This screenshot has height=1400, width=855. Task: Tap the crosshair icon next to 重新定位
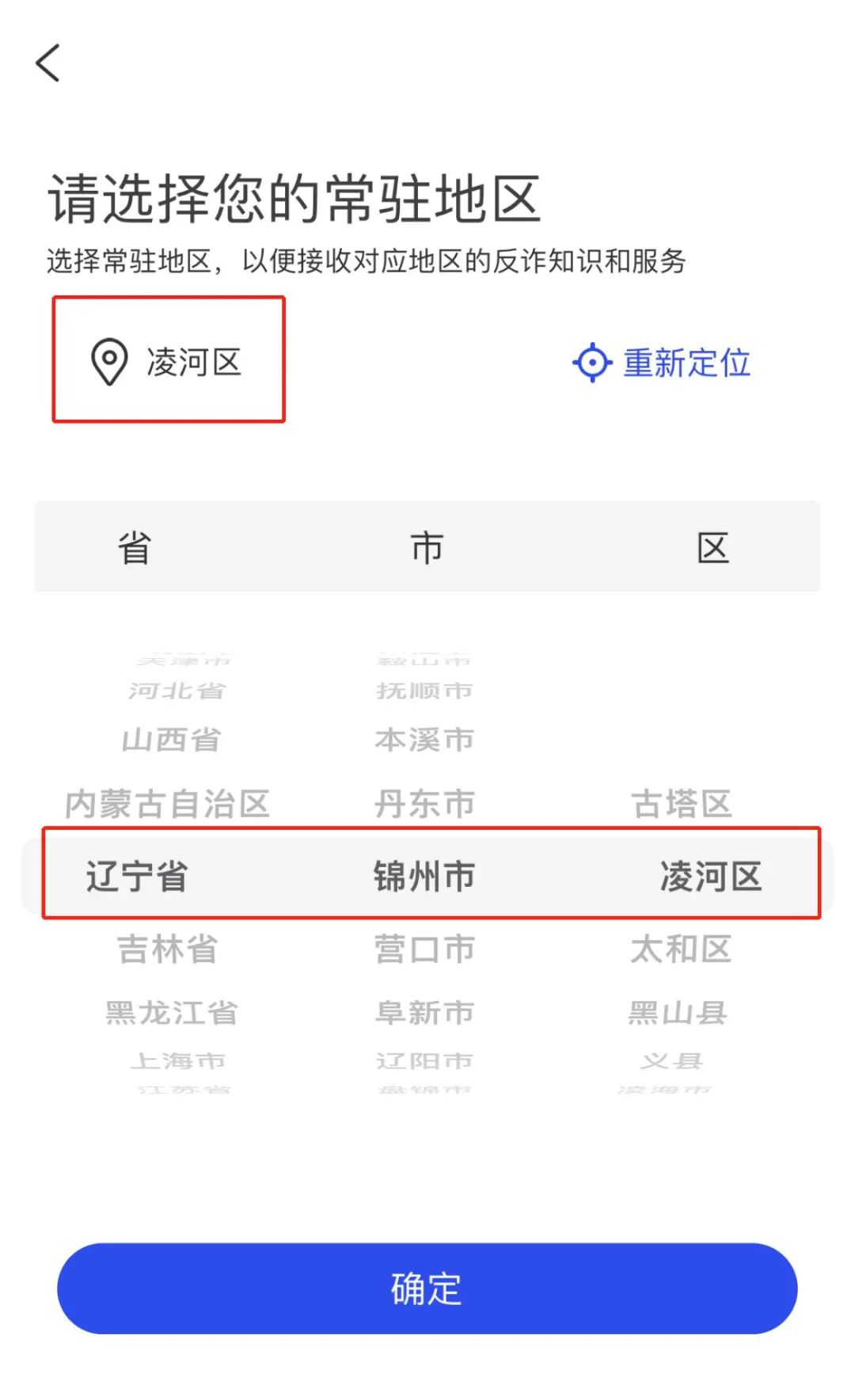(591, 363)
